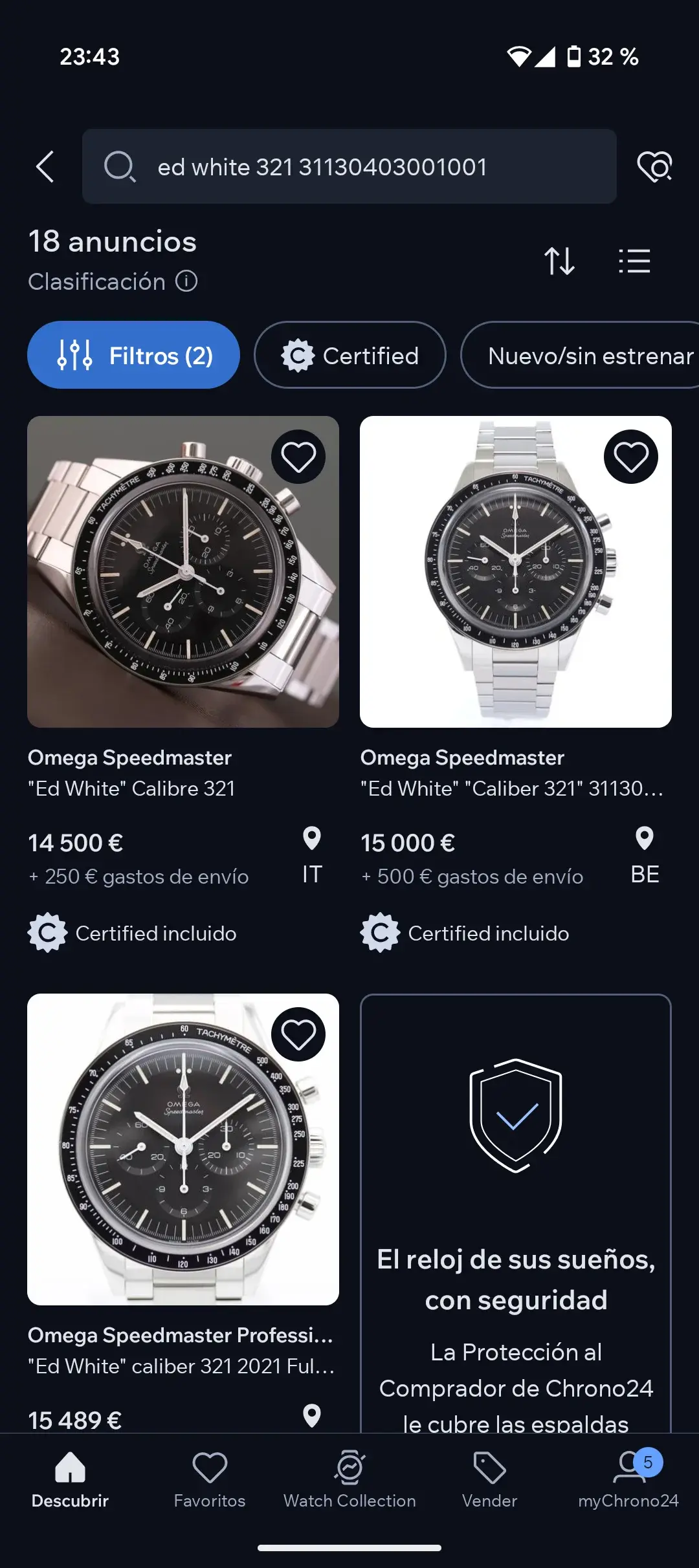Select the Certified filter chip
699x1568 pixels.
point(350,355)
